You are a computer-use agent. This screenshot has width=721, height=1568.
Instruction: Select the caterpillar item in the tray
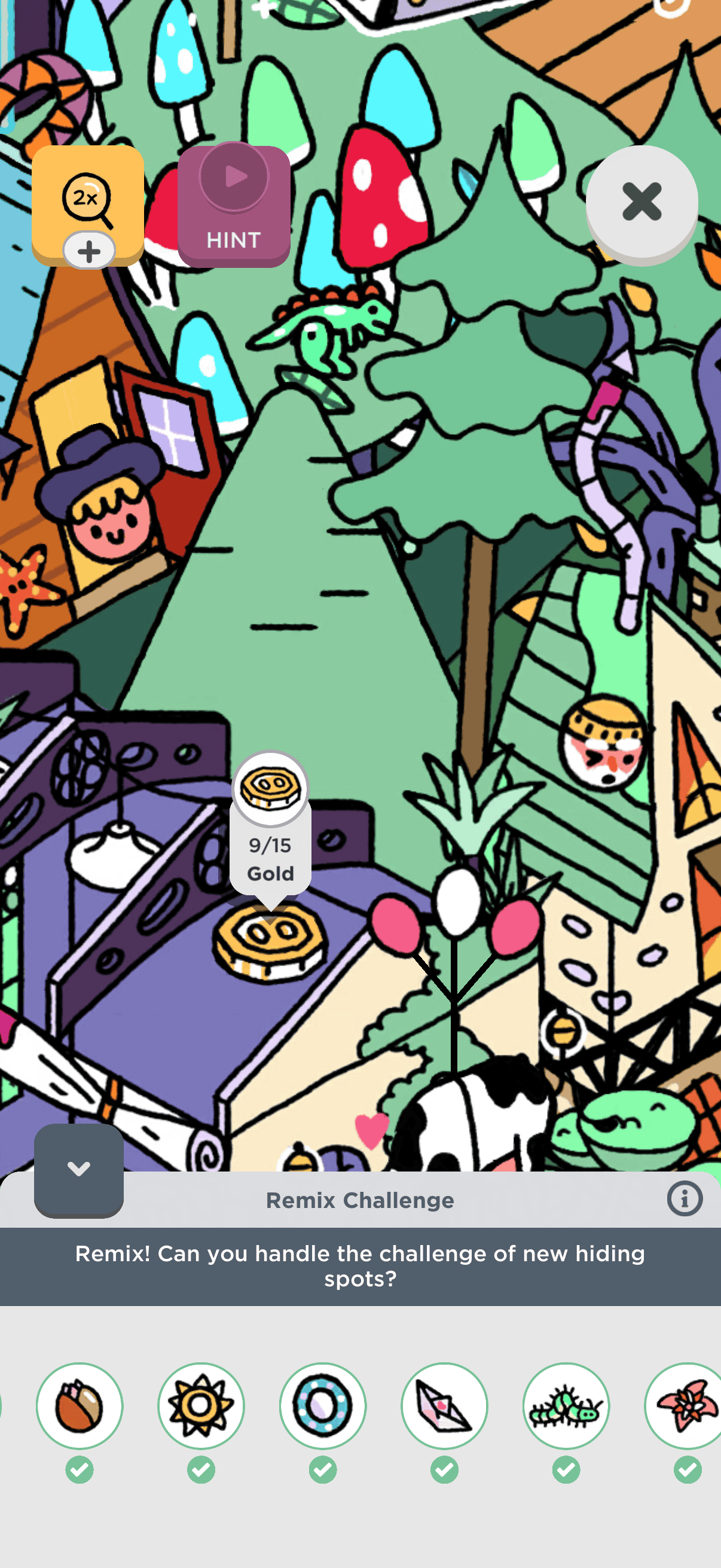tap(566, 1405)
